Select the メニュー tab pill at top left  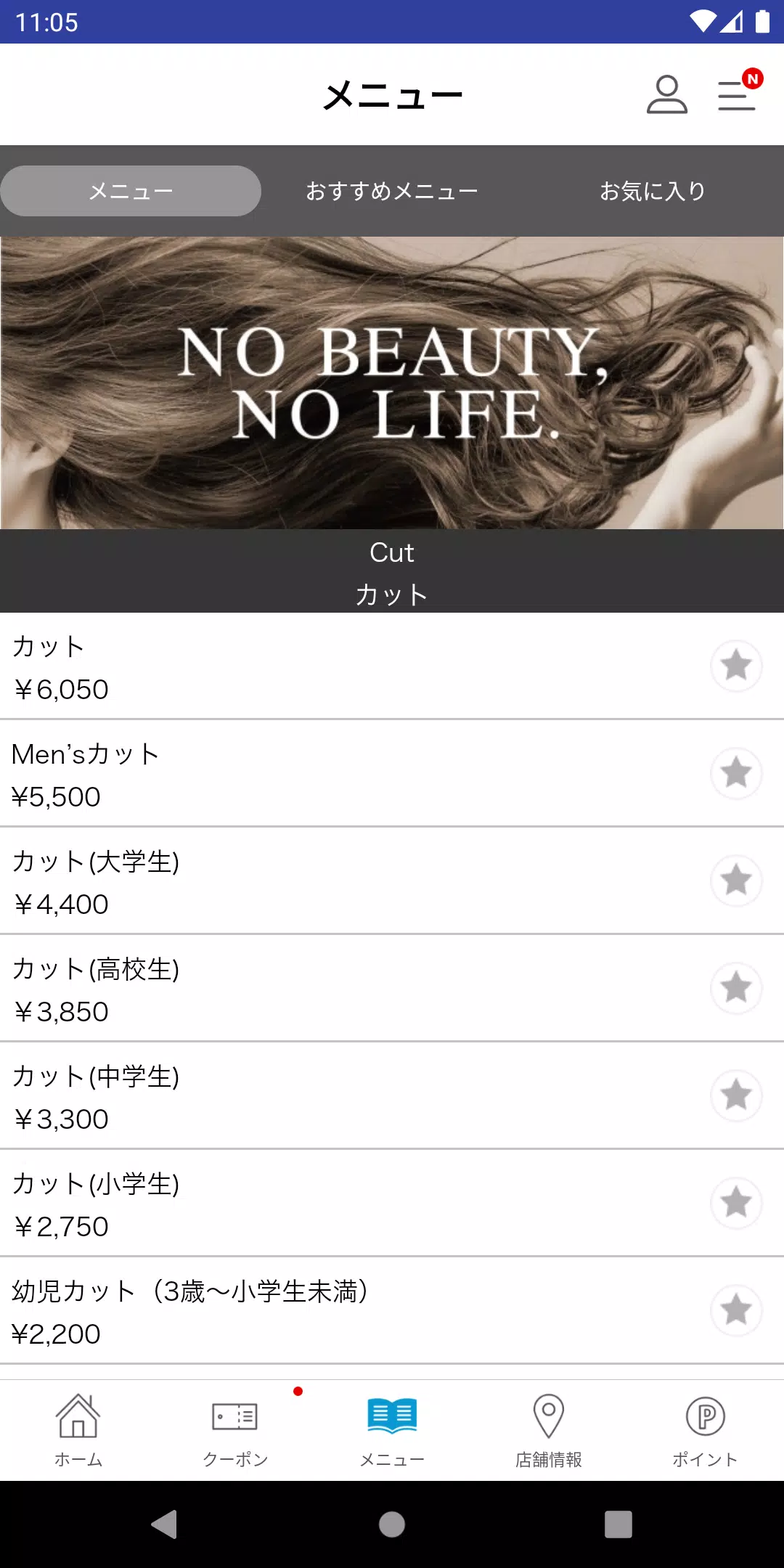(131, 190)
